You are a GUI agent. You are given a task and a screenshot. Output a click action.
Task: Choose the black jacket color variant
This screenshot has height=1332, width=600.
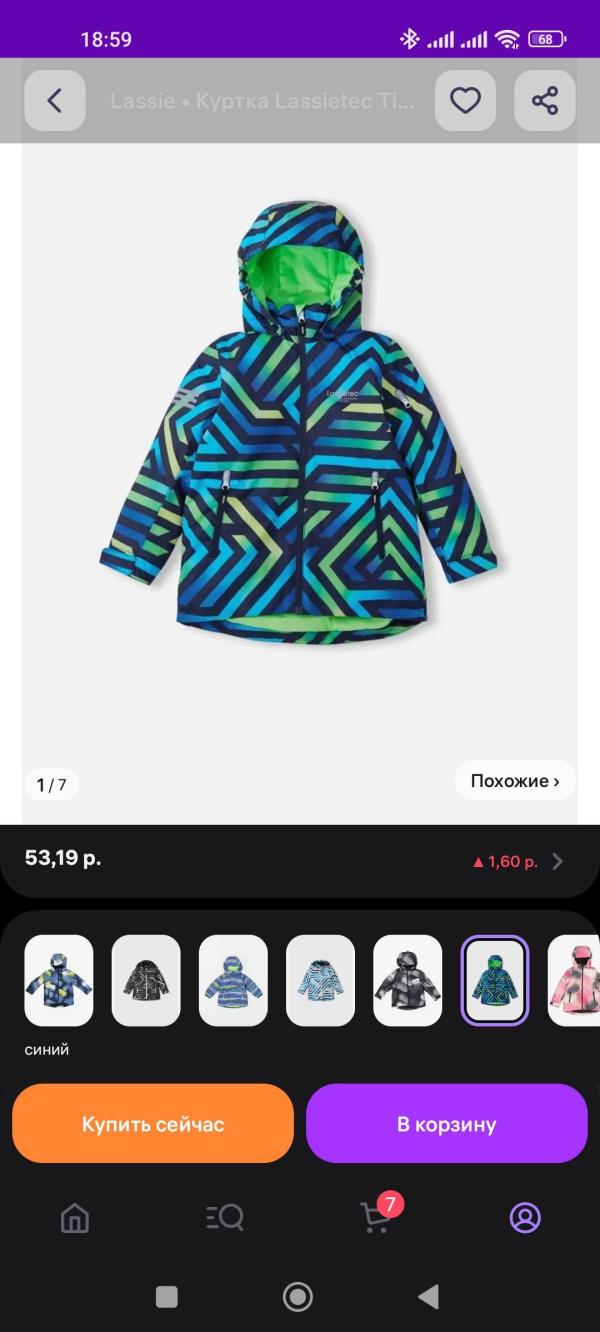tap(146, 980)
